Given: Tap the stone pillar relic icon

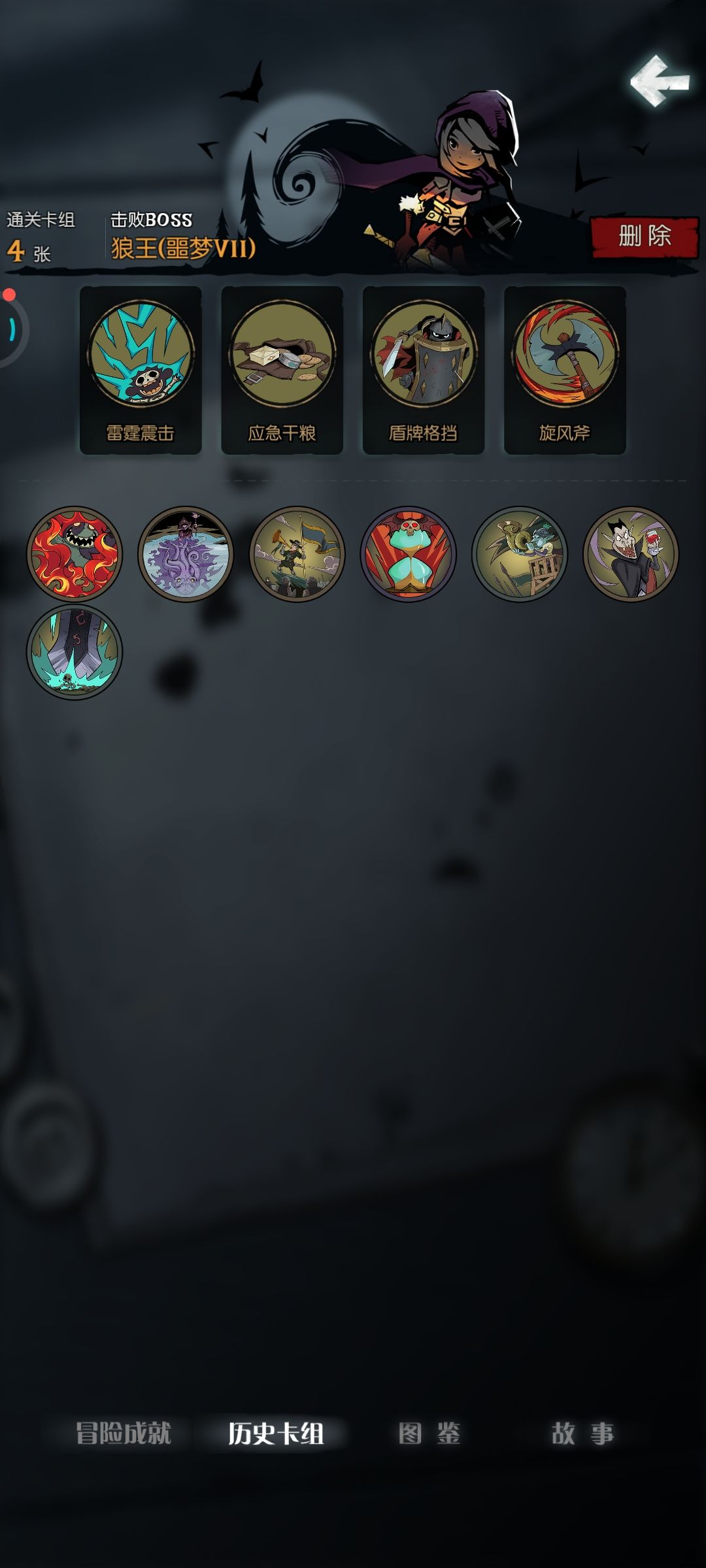Looking at the screenshot, I should (75, 652).
